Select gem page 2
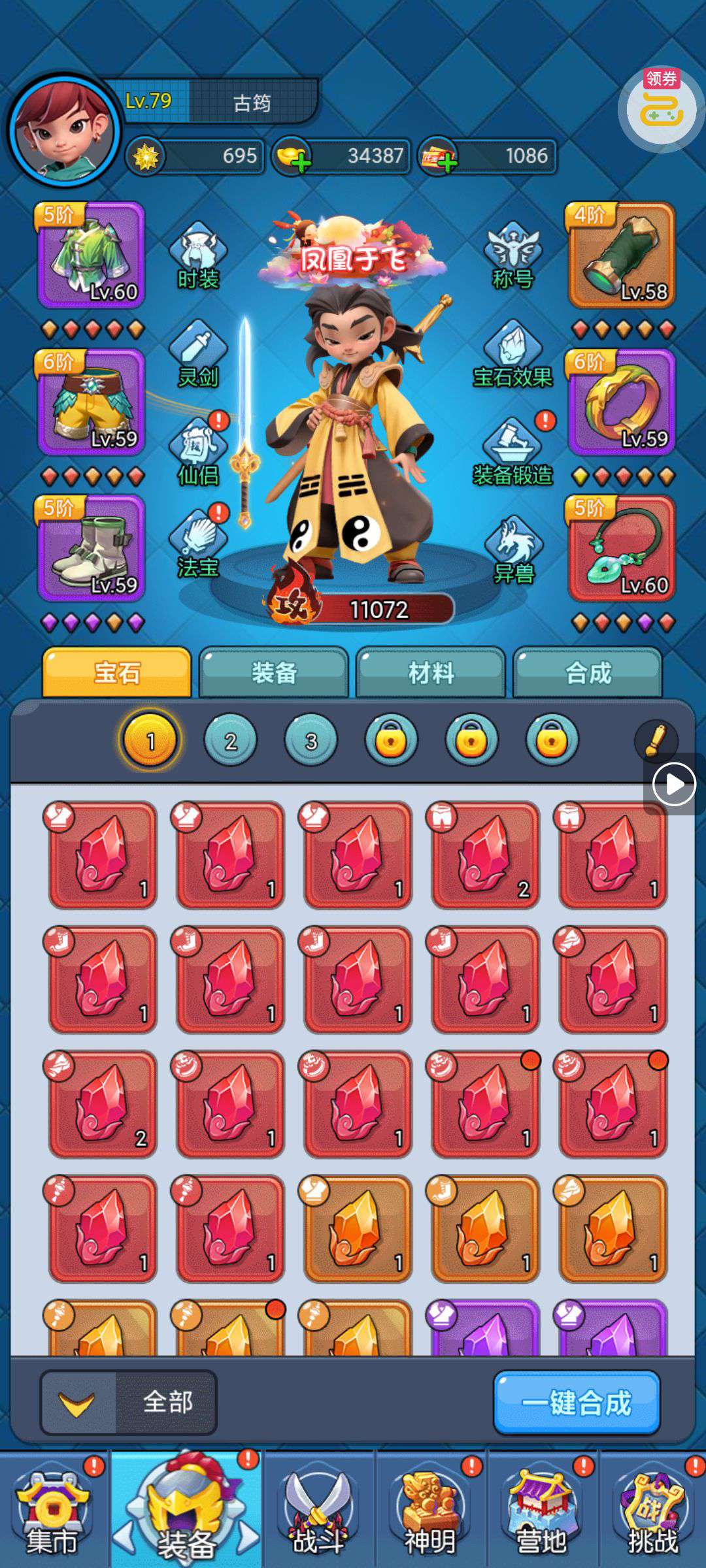 click(230, 740)
